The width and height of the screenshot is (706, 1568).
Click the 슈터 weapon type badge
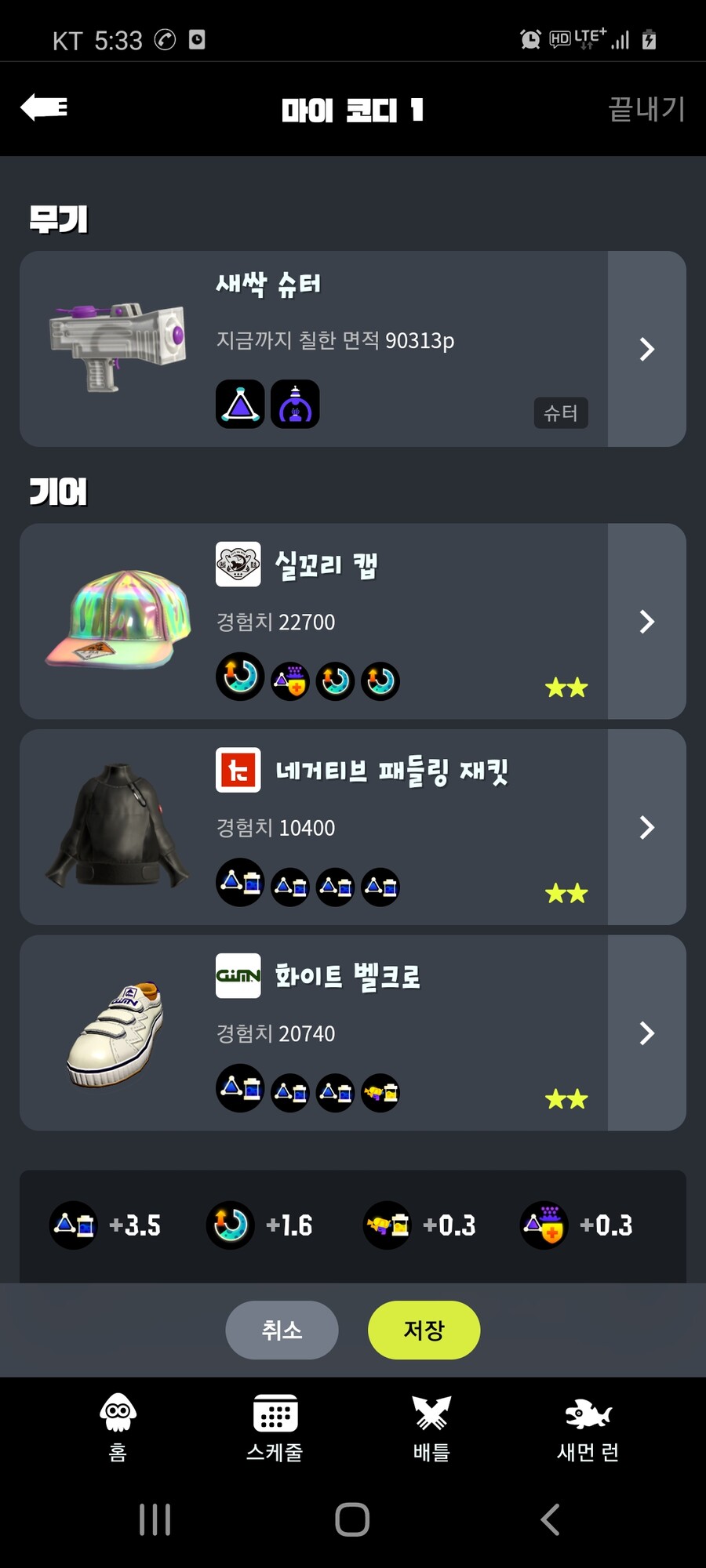(560, 413)
